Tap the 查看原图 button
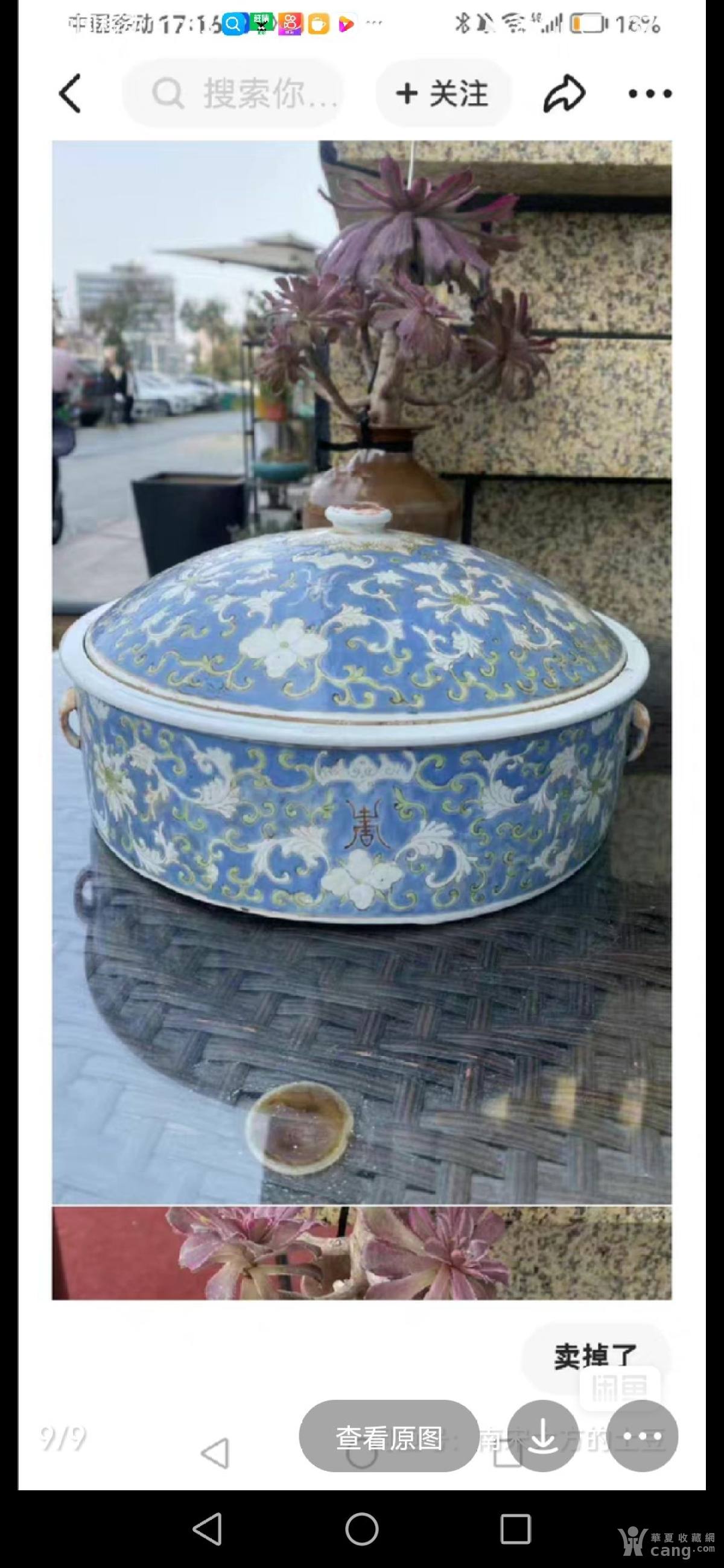Viewport: 724px width, 1568px height. click(x=389, y=1438)
